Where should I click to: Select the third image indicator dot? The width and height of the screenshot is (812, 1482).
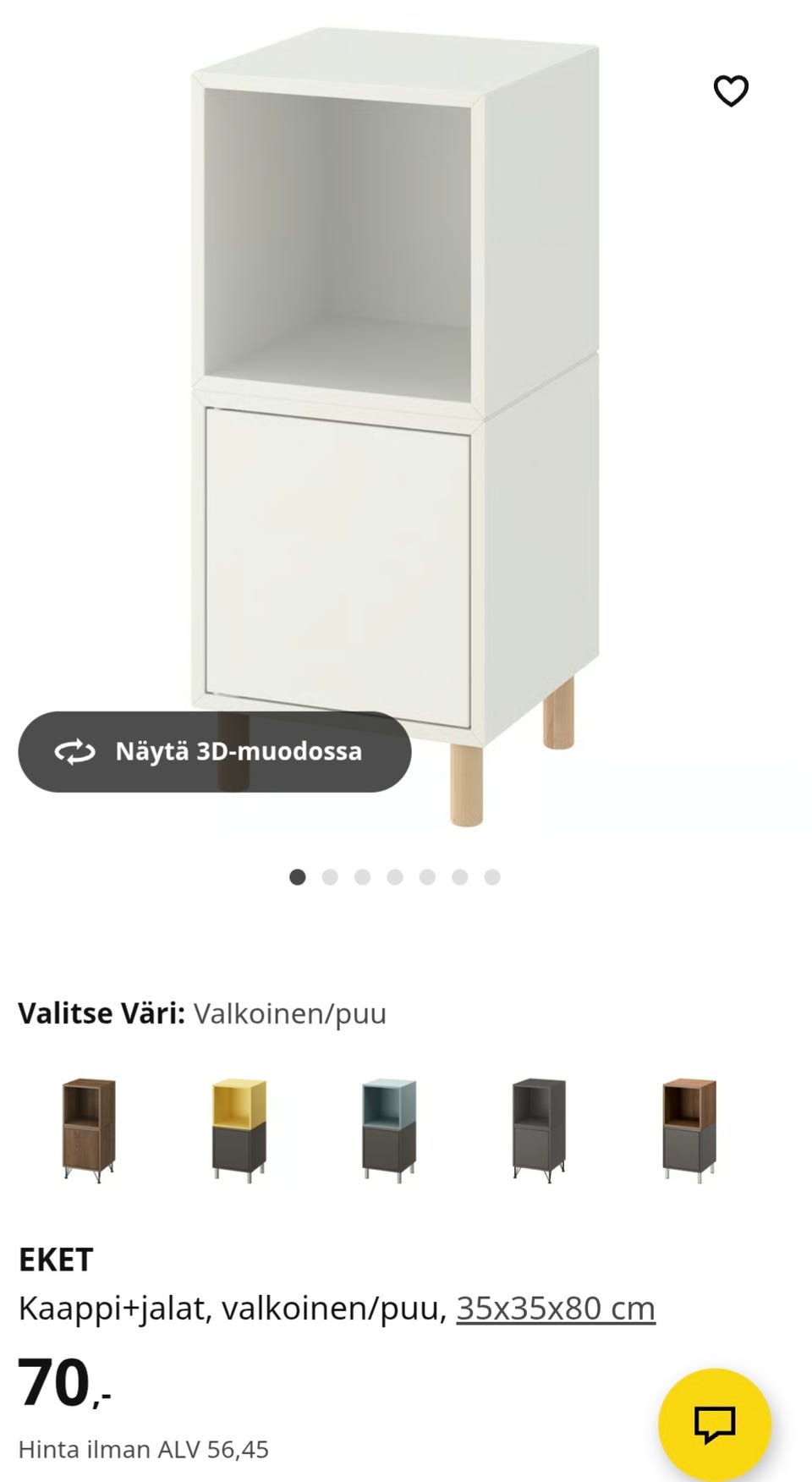pyautogui.click(x=361, y=878)
